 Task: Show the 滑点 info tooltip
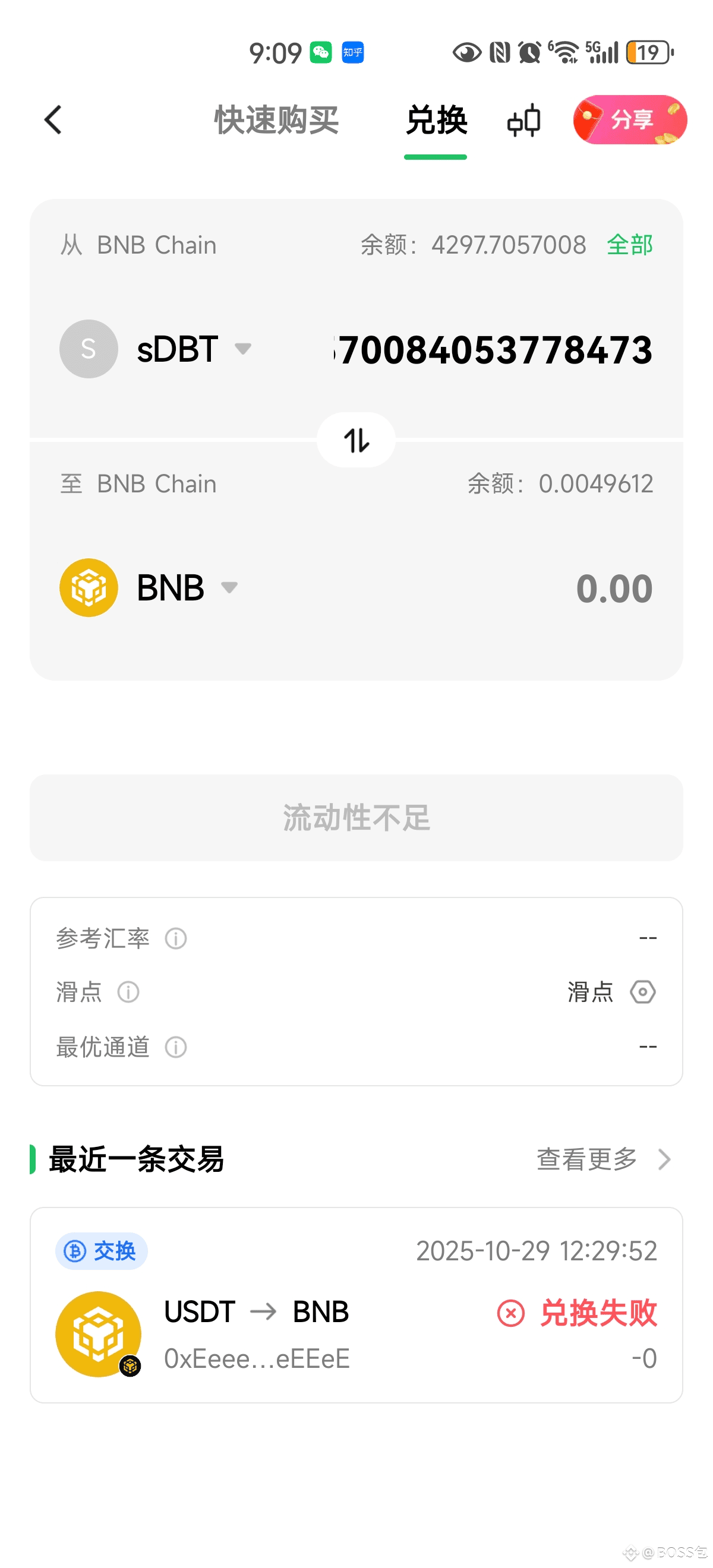[128, 992]
